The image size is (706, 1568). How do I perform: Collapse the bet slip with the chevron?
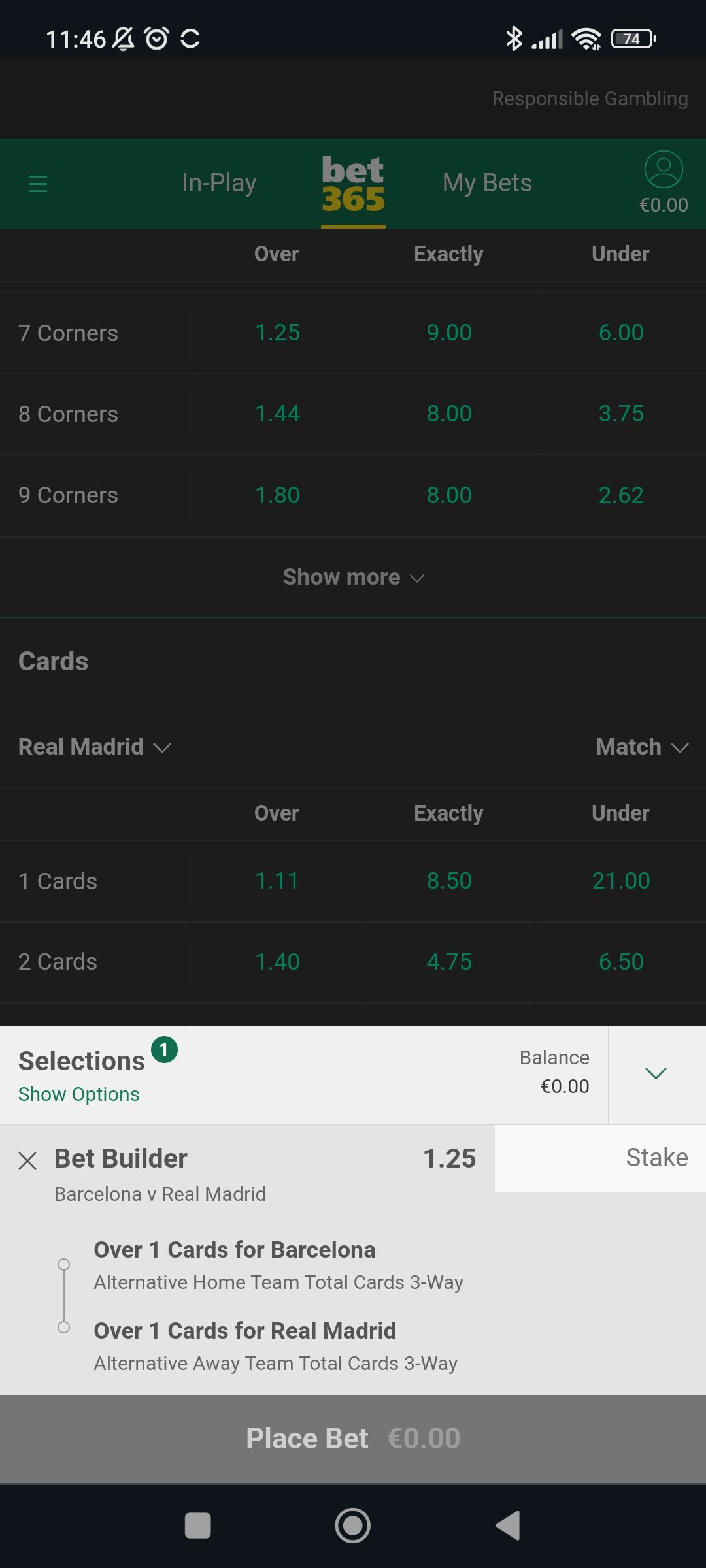point(656,1073)
